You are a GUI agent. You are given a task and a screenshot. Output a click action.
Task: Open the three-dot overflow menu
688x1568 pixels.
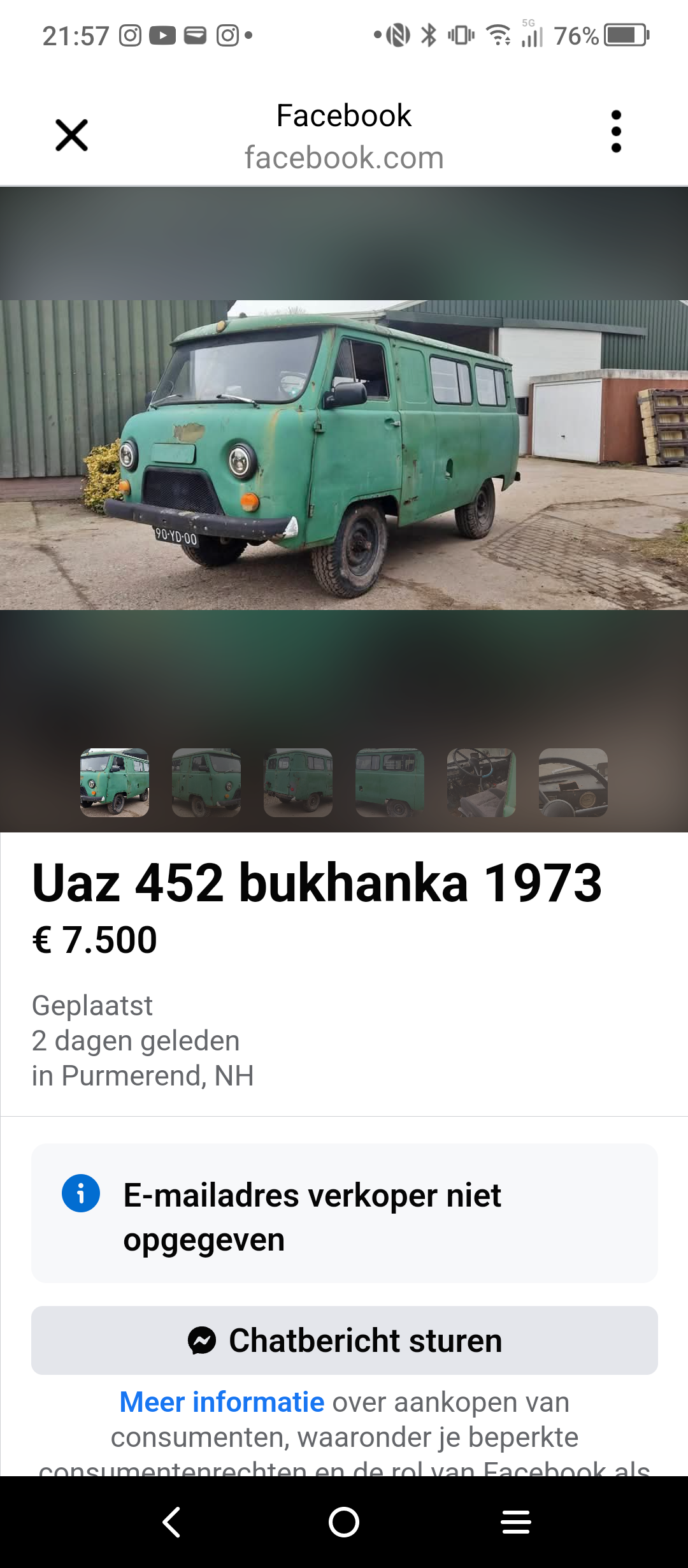pos(616,132)
